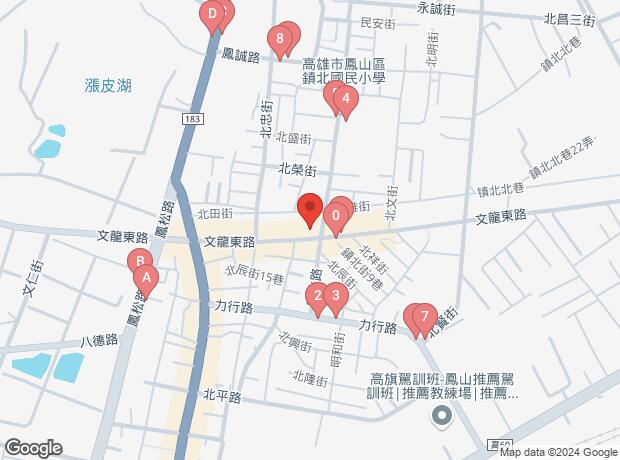This screenshot has width=620, height=460.
Task: Select map marker 2
Action: tap(318, 295)
